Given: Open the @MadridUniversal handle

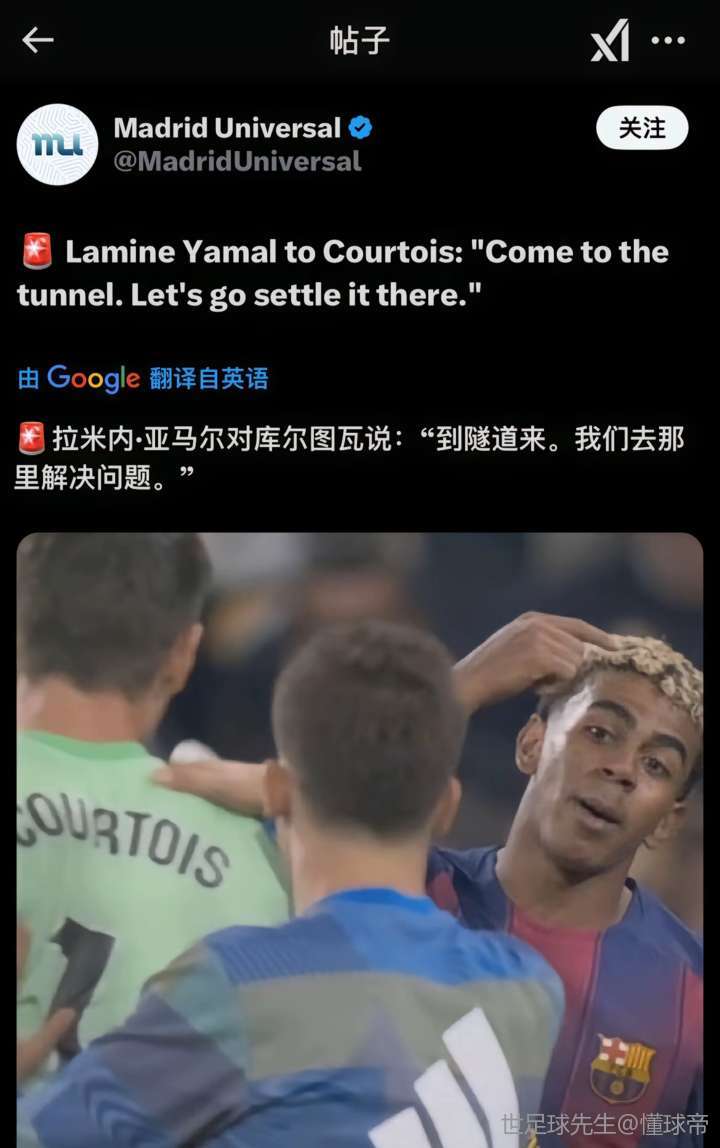Looking at the screenshot, I should 237,161.
